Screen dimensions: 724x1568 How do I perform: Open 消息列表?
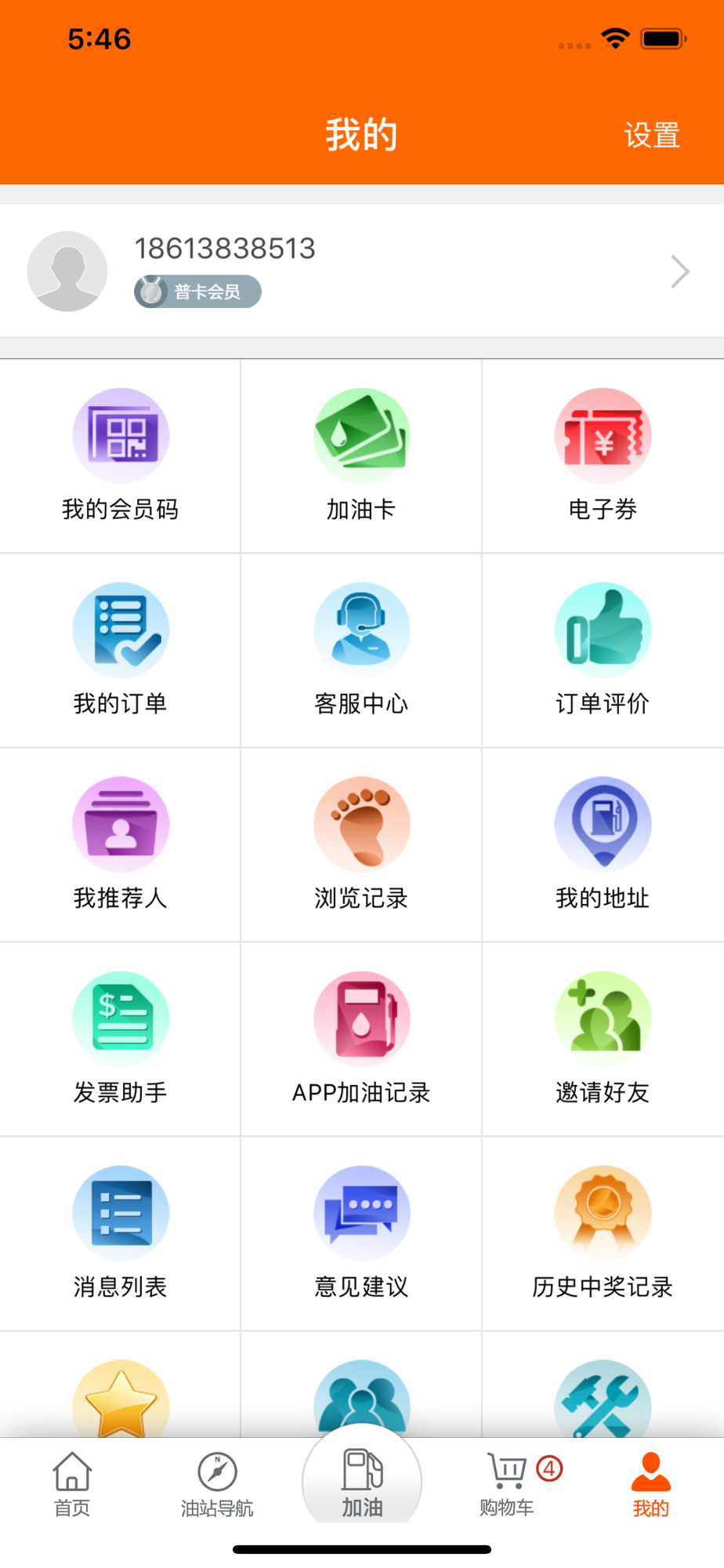[121, 1233]
